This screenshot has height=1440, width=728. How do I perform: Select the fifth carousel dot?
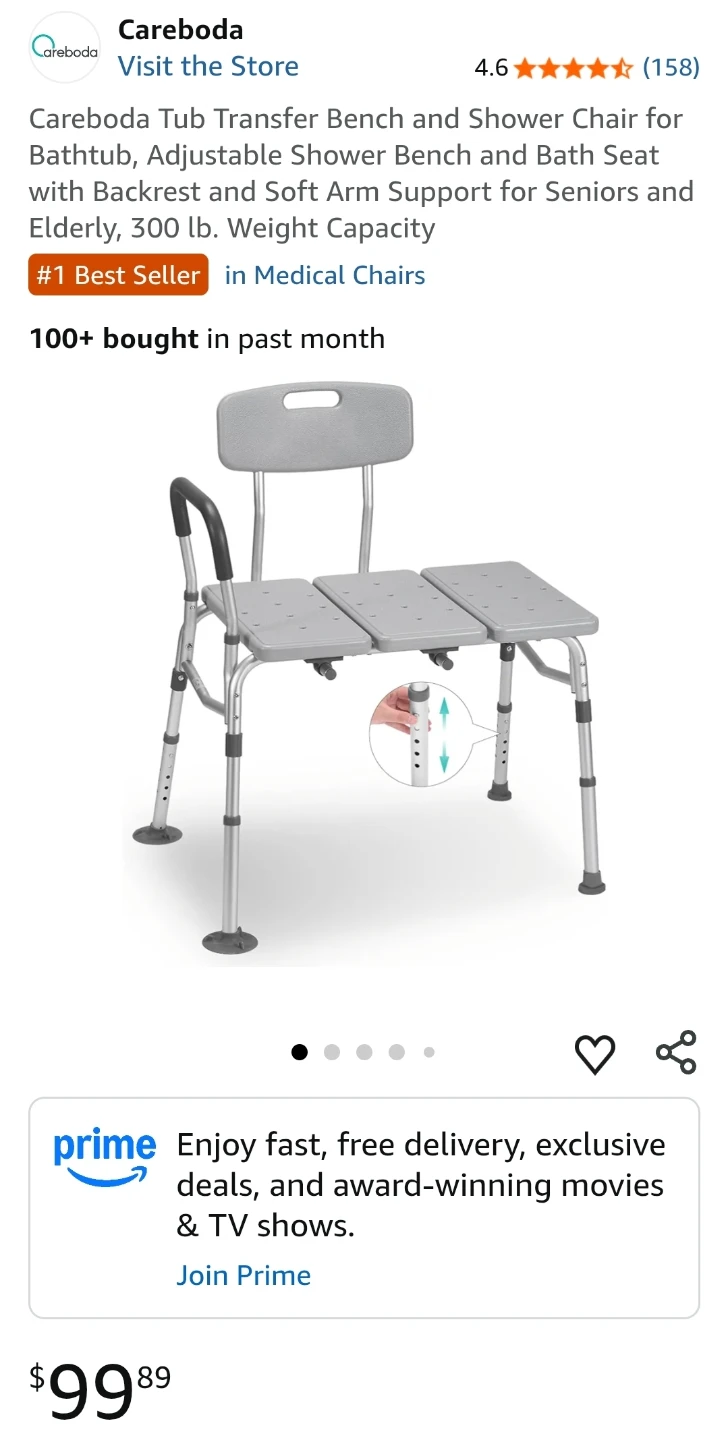tap(429, 1052)
